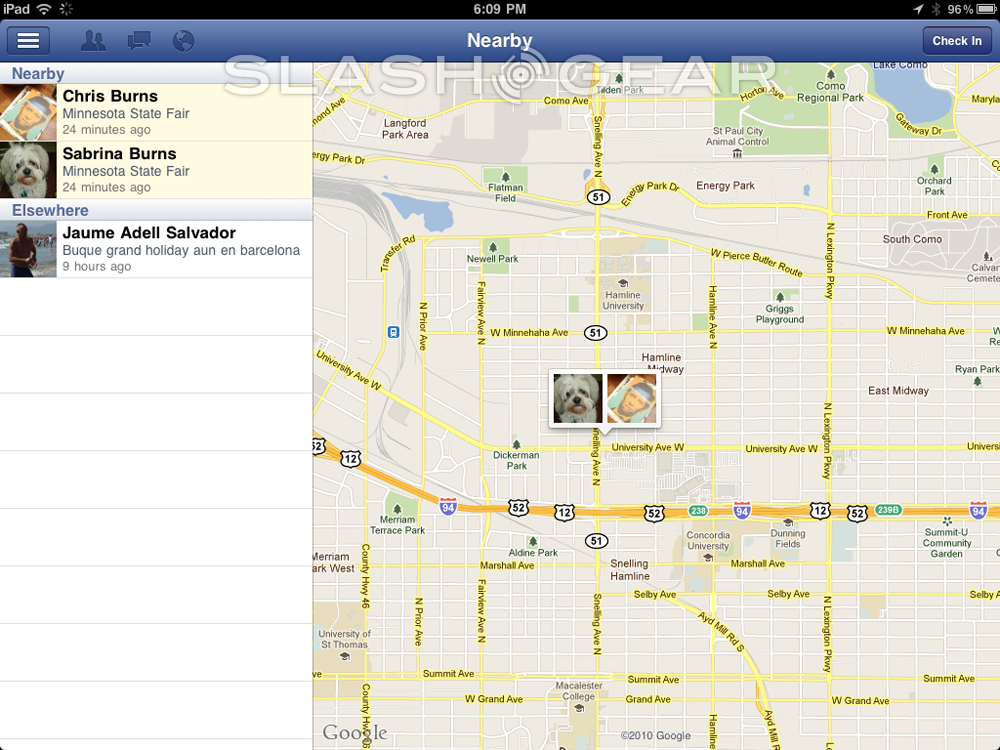
Task: Open Chris Burns' check-in
Action: 156,112
